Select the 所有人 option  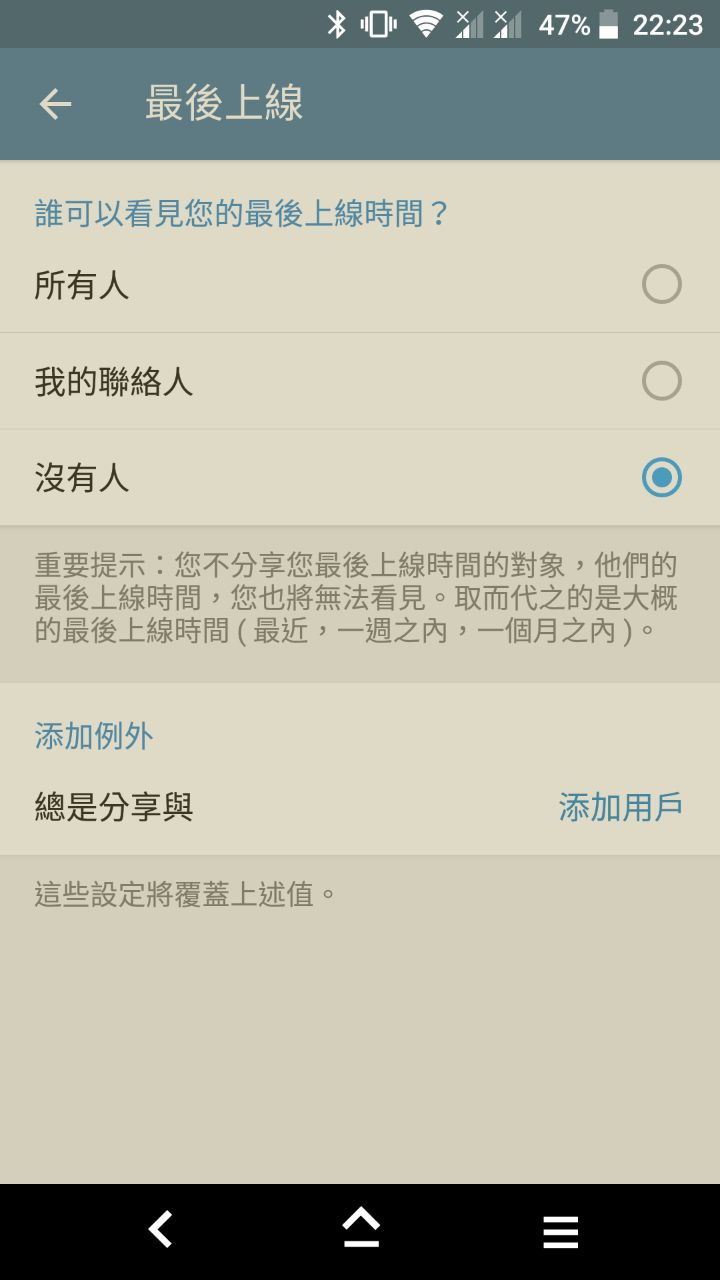point(661,285)
